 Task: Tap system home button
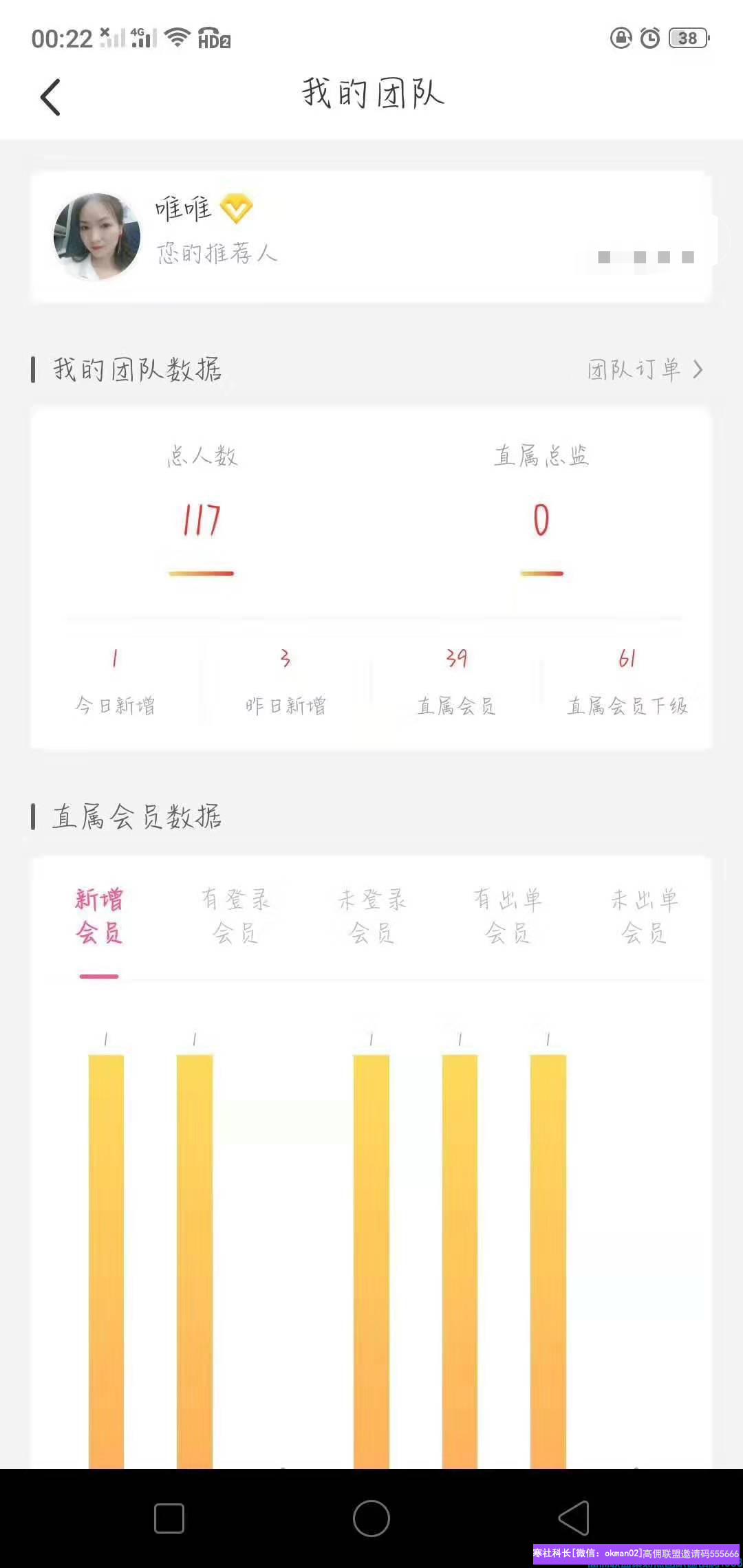click(371, 1518)
